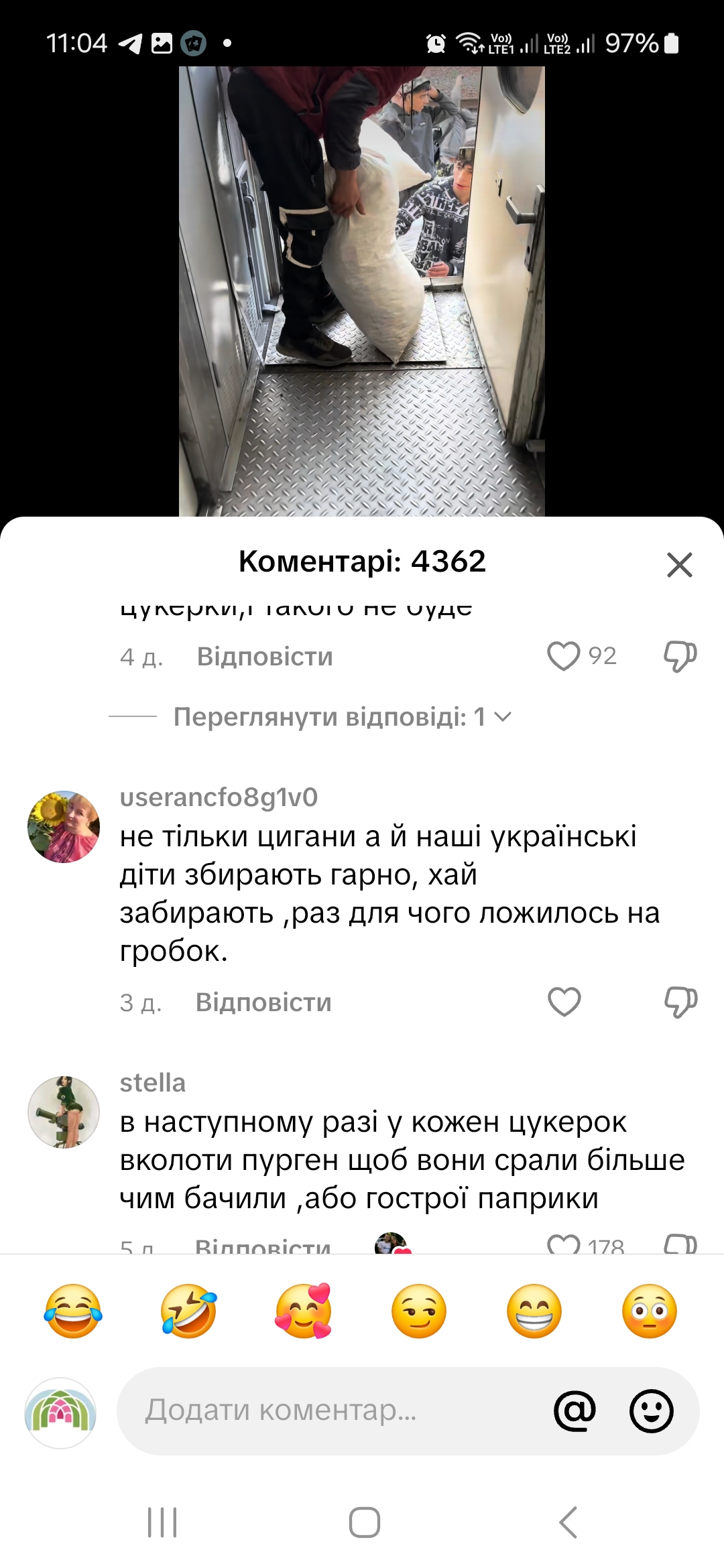
Task: Insert the smirking face emoji
Action: pyautogui.click(x=419, y=1311)
